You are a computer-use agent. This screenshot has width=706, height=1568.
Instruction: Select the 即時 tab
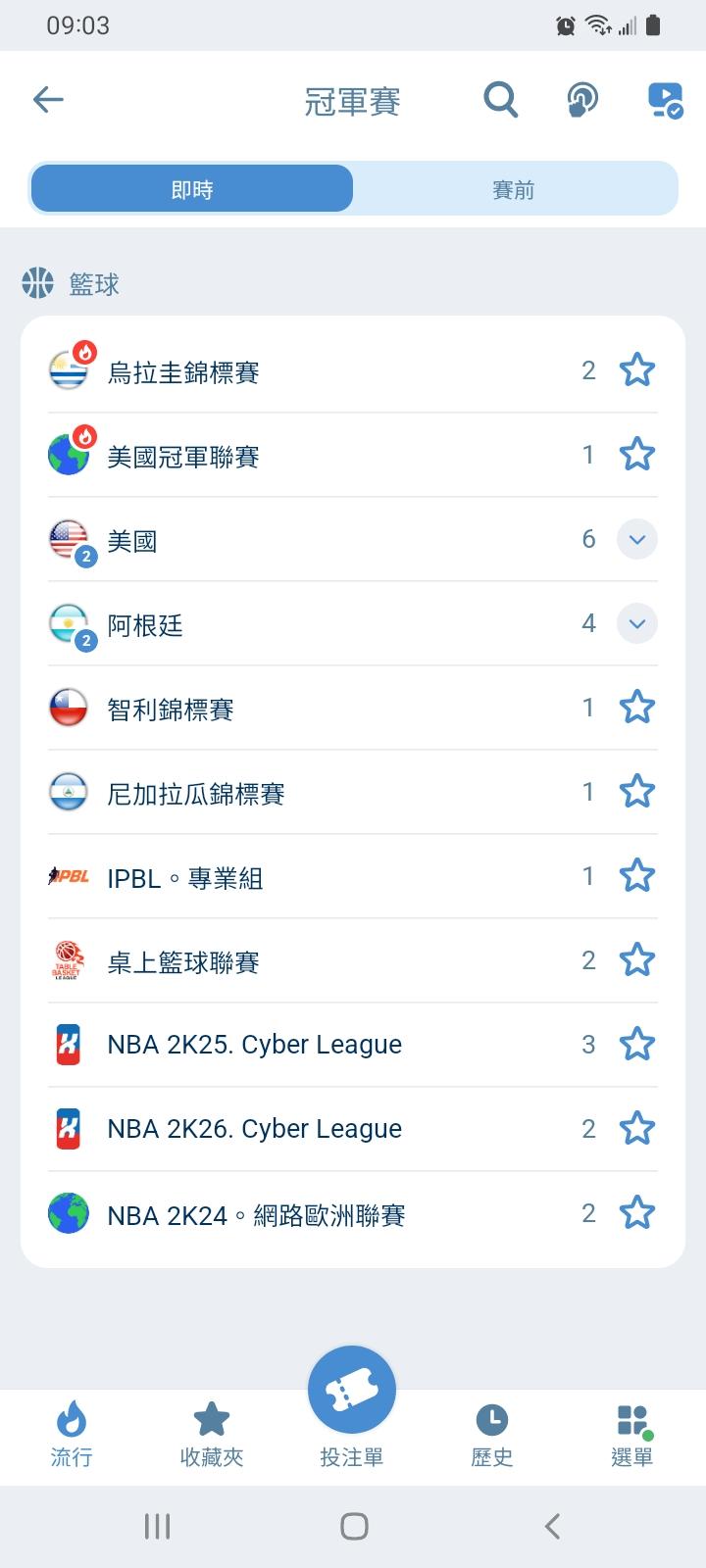point(192,189)
